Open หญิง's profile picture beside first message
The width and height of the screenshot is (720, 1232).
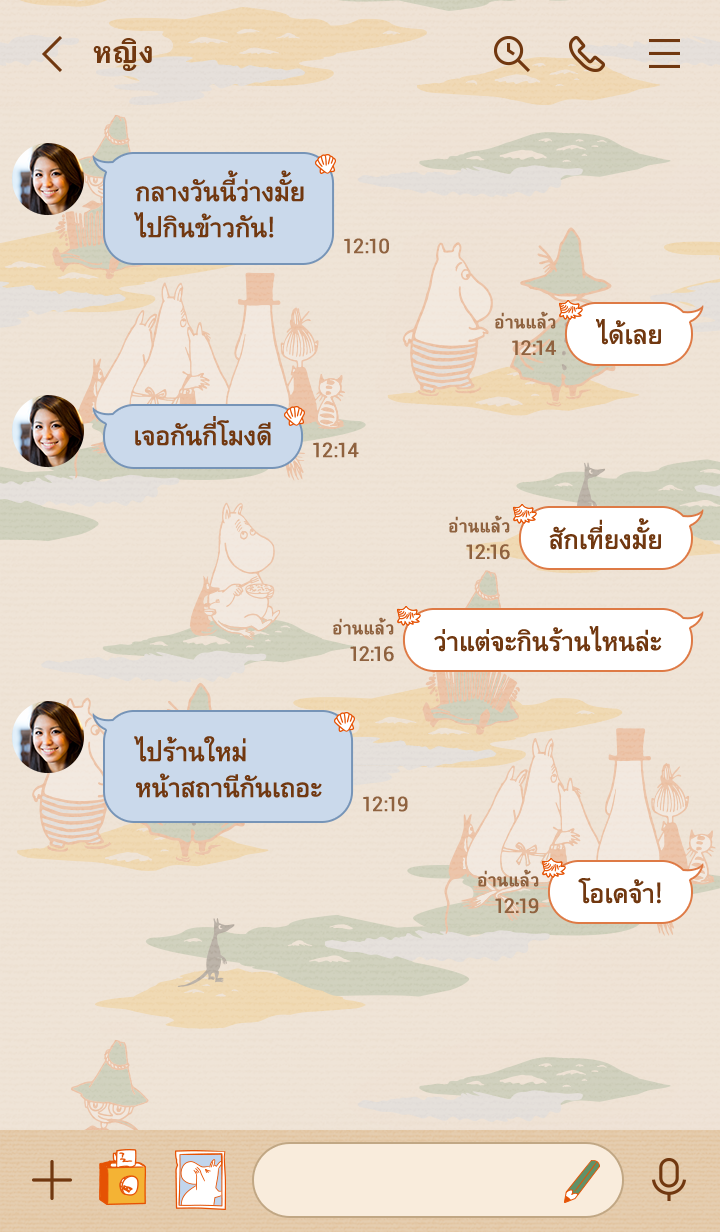[x=48, y=179]
